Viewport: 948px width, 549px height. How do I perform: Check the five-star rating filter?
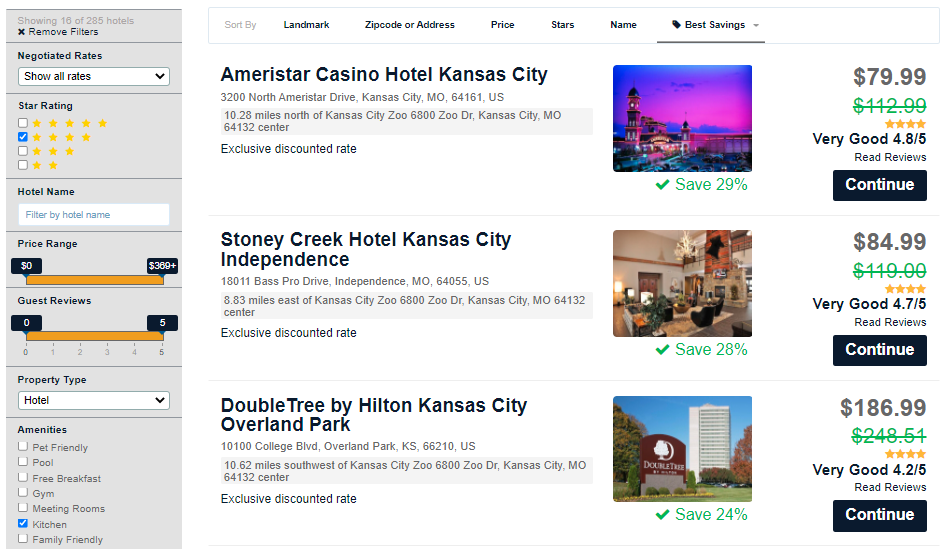[23, 123]
